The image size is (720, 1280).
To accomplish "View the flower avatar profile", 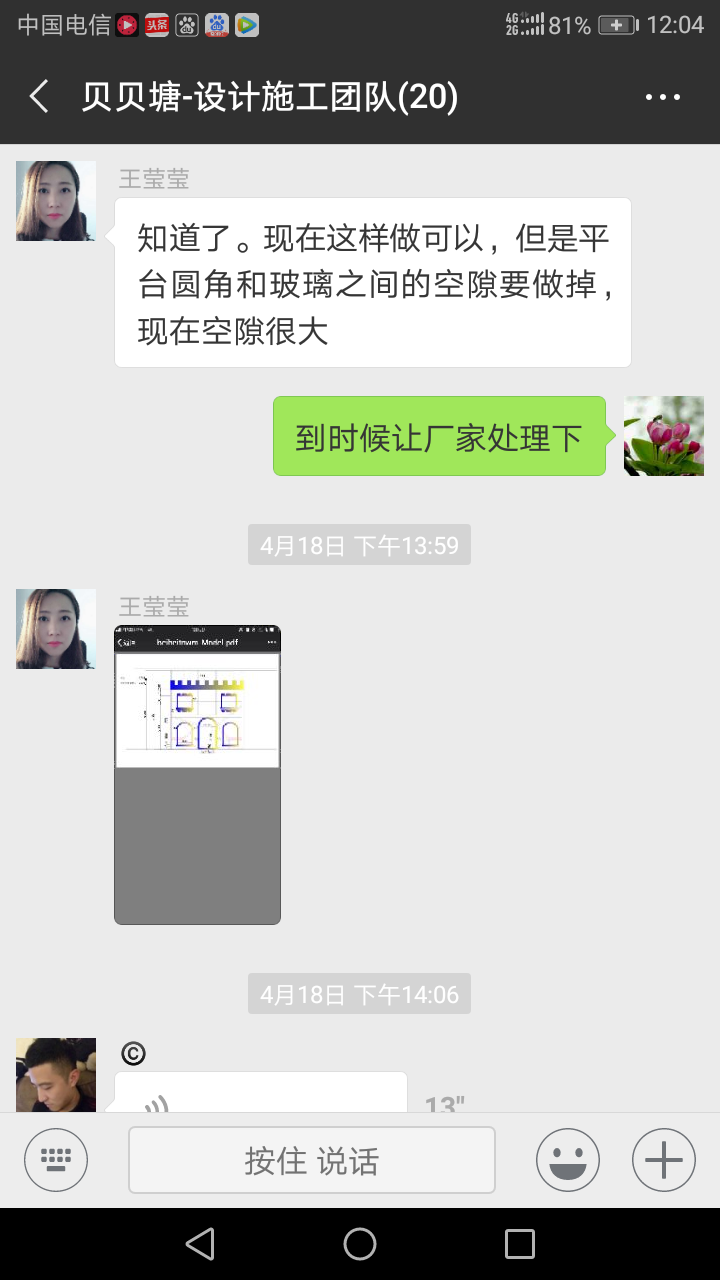I will tap(663, 436).
